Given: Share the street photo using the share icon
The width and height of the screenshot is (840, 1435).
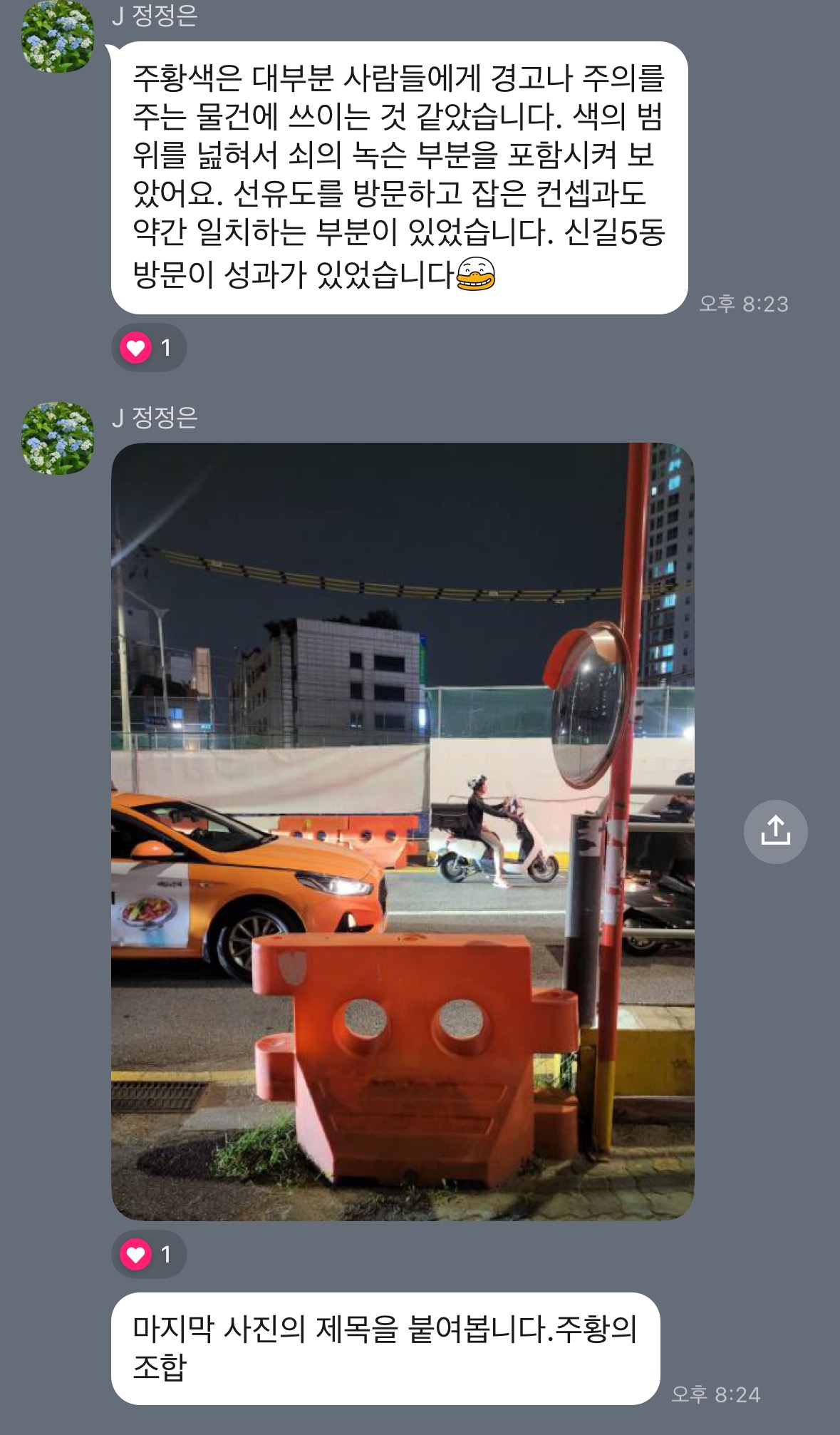Looking at the screenshot, I should click(775, 831).
